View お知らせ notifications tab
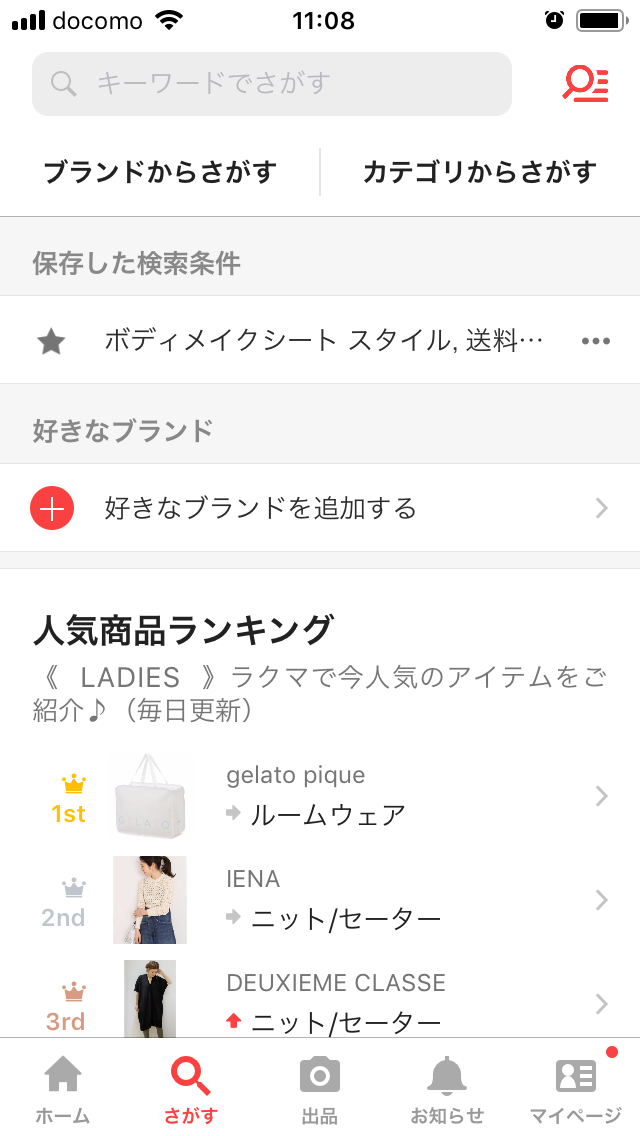 click(x=447, y=1089)
